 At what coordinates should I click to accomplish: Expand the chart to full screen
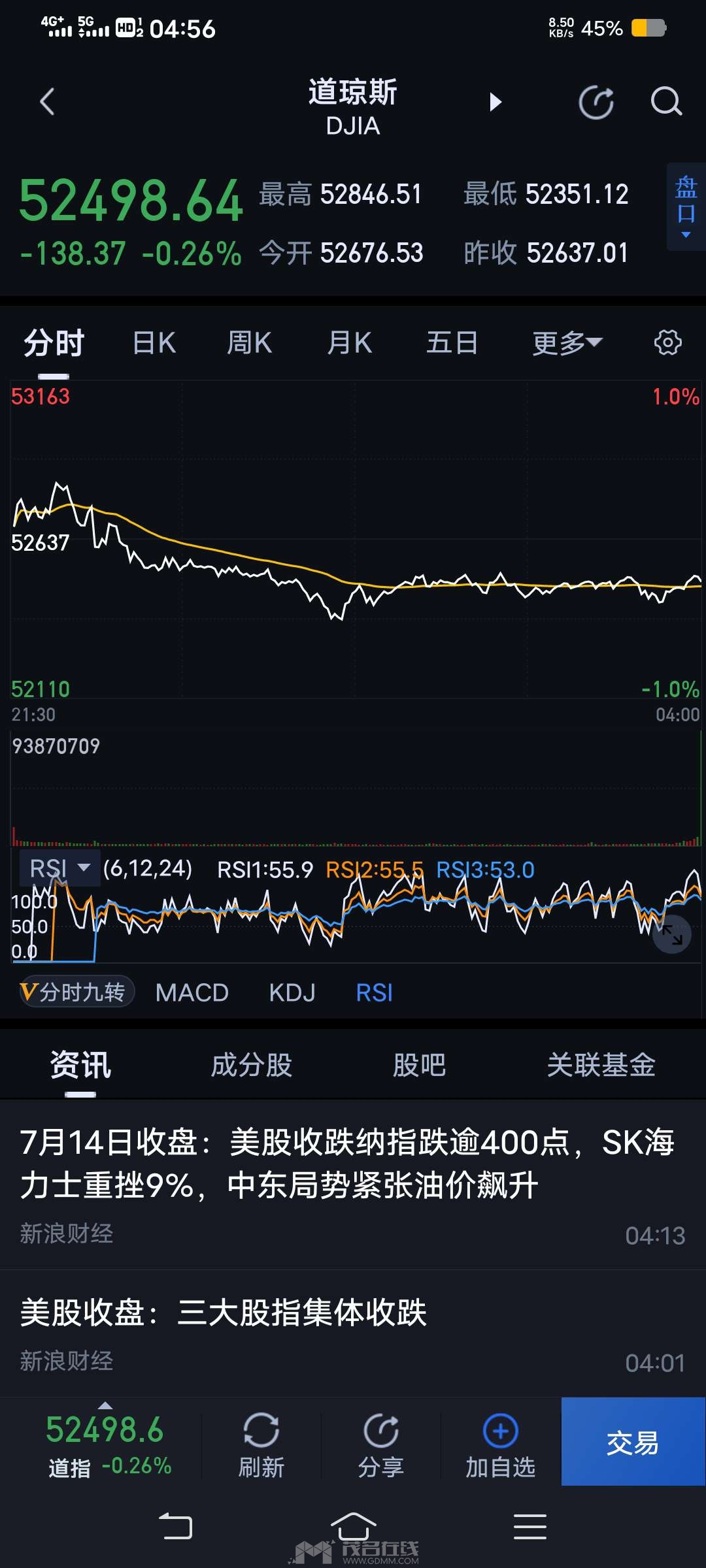click(x=671, y=934)
